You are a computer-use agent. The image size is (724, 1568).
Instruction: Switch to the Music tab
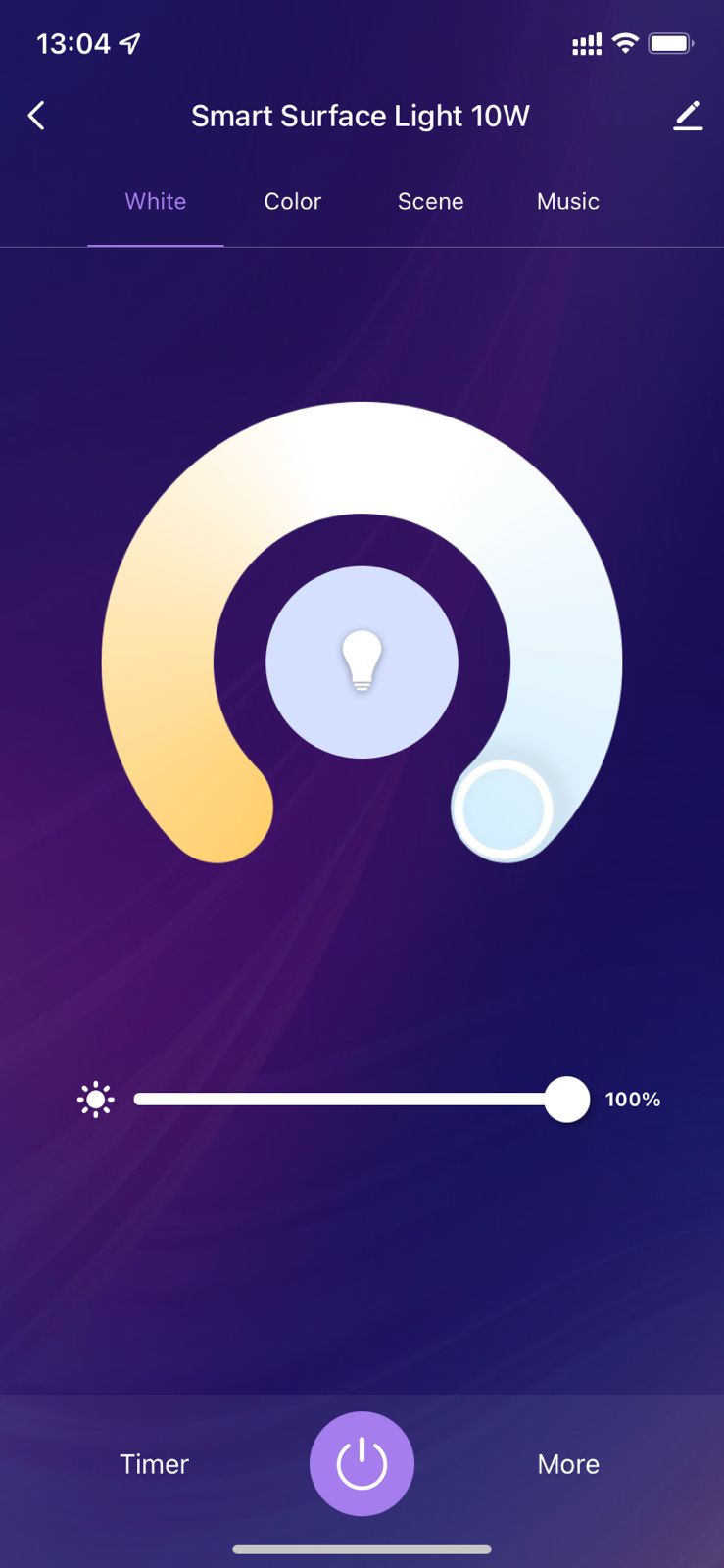(x=568, y=201)
